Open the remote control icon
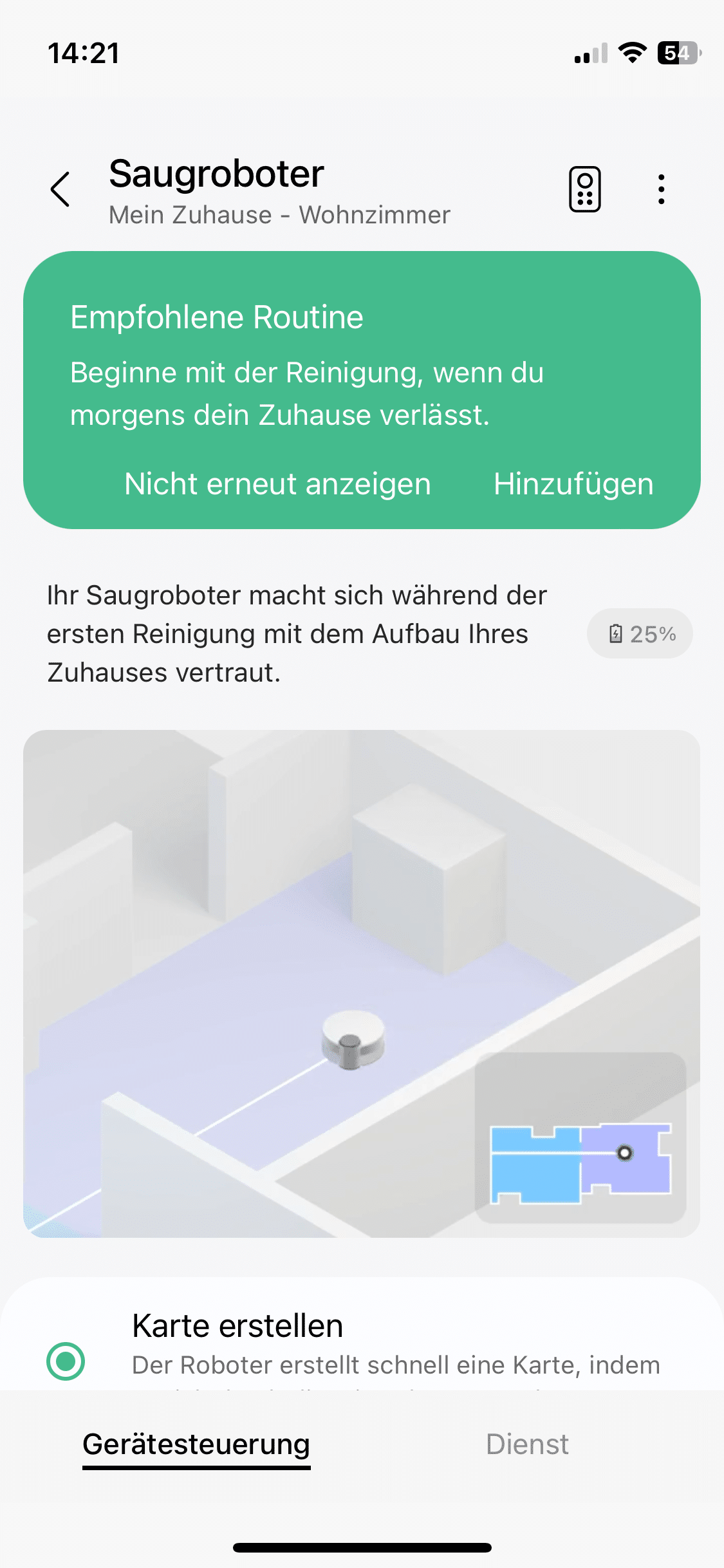The image size is (724, 1568). point(584,189)
